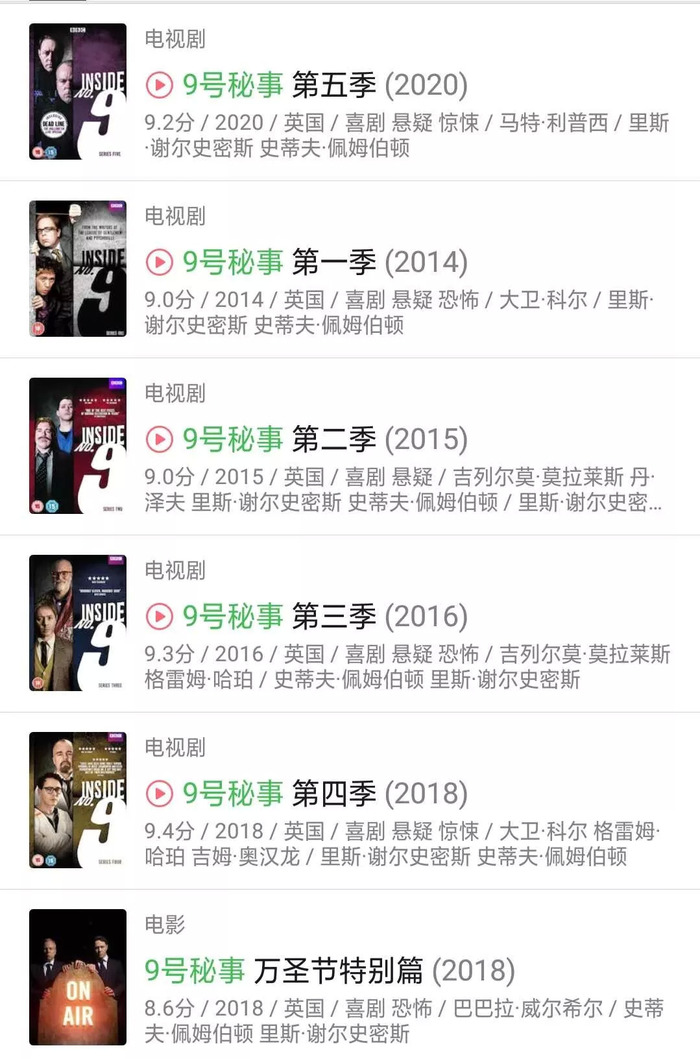The image size is (700, 1059).
Task: Start playback from the 第二季 play icon
Action: [159, 439]
